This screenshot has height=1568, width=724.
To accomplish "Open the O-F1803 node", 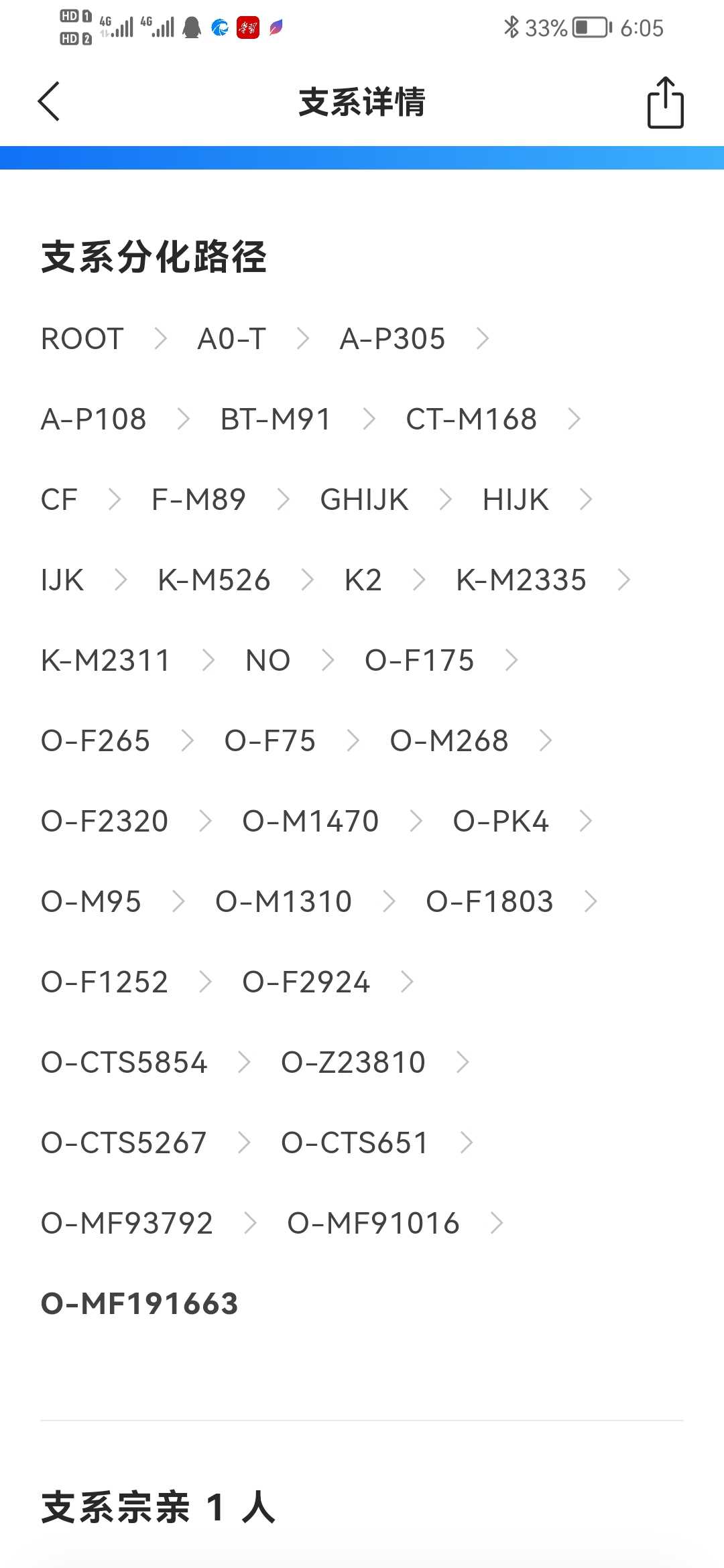I will 490,902.
